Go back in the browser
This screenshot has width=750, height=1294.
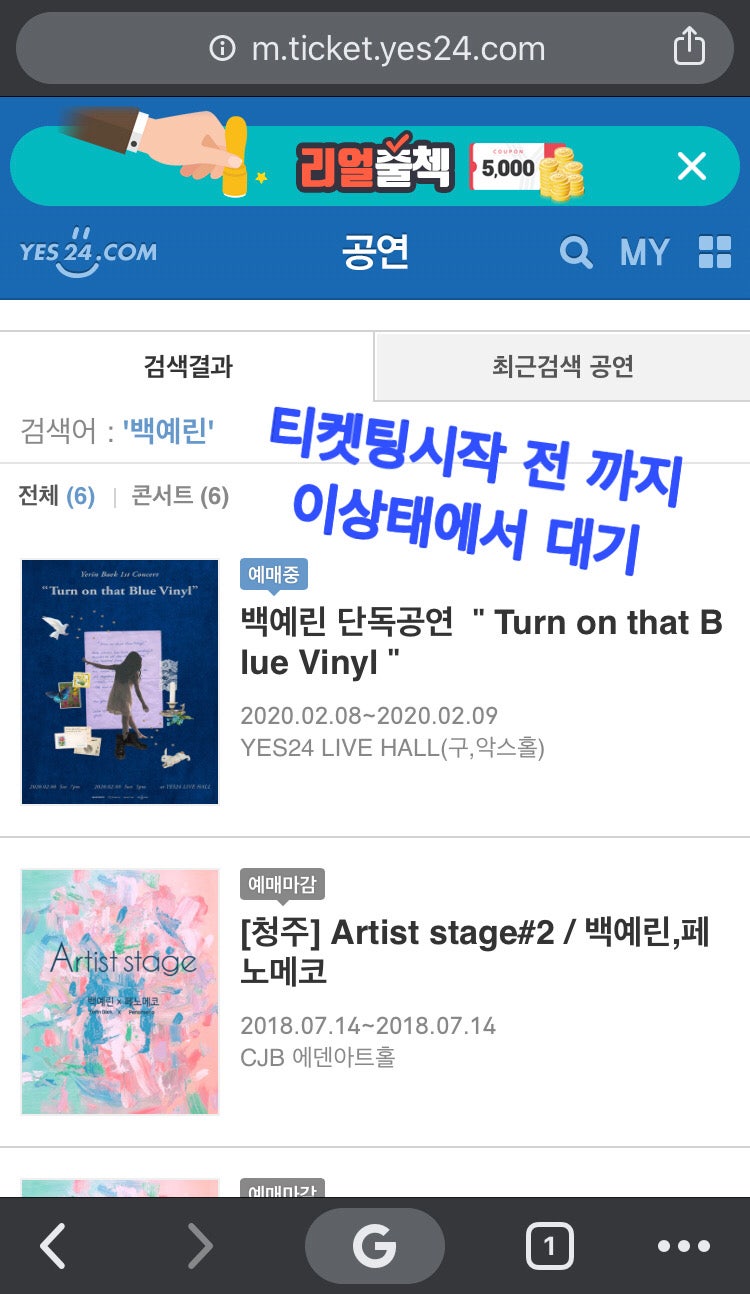pyautogui.click(x=52, y=1246)
